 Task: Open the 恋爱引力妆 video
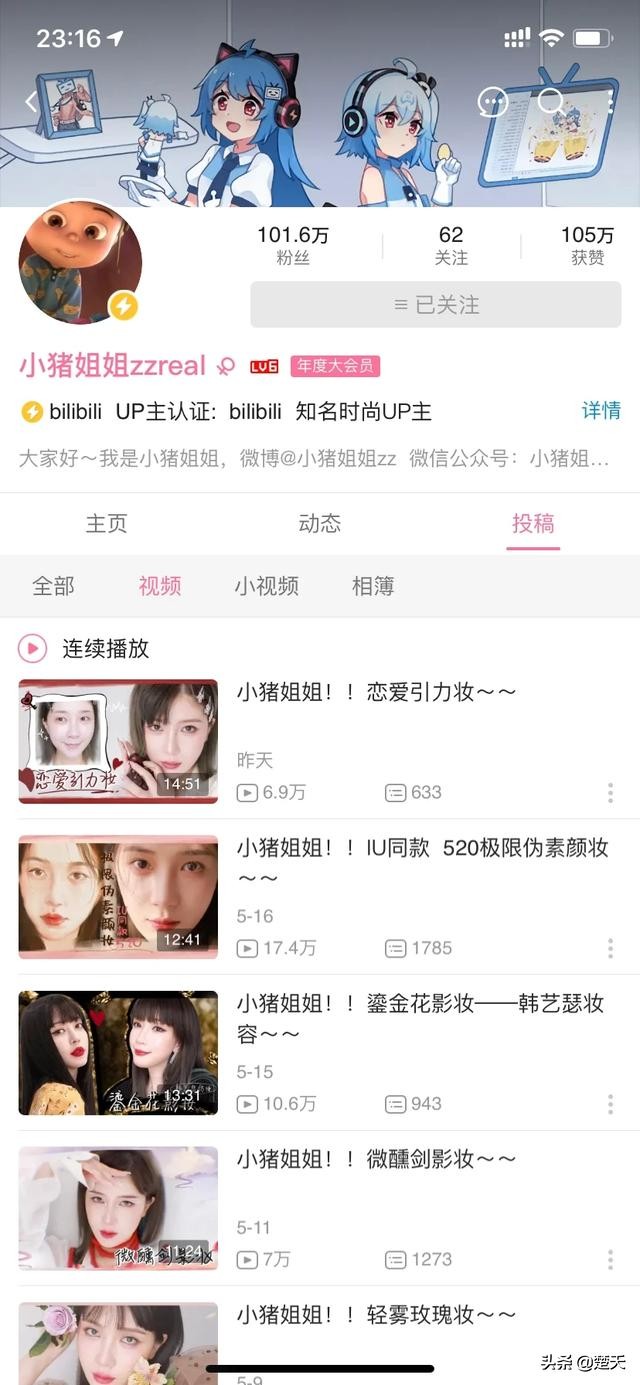coord(376,692)
